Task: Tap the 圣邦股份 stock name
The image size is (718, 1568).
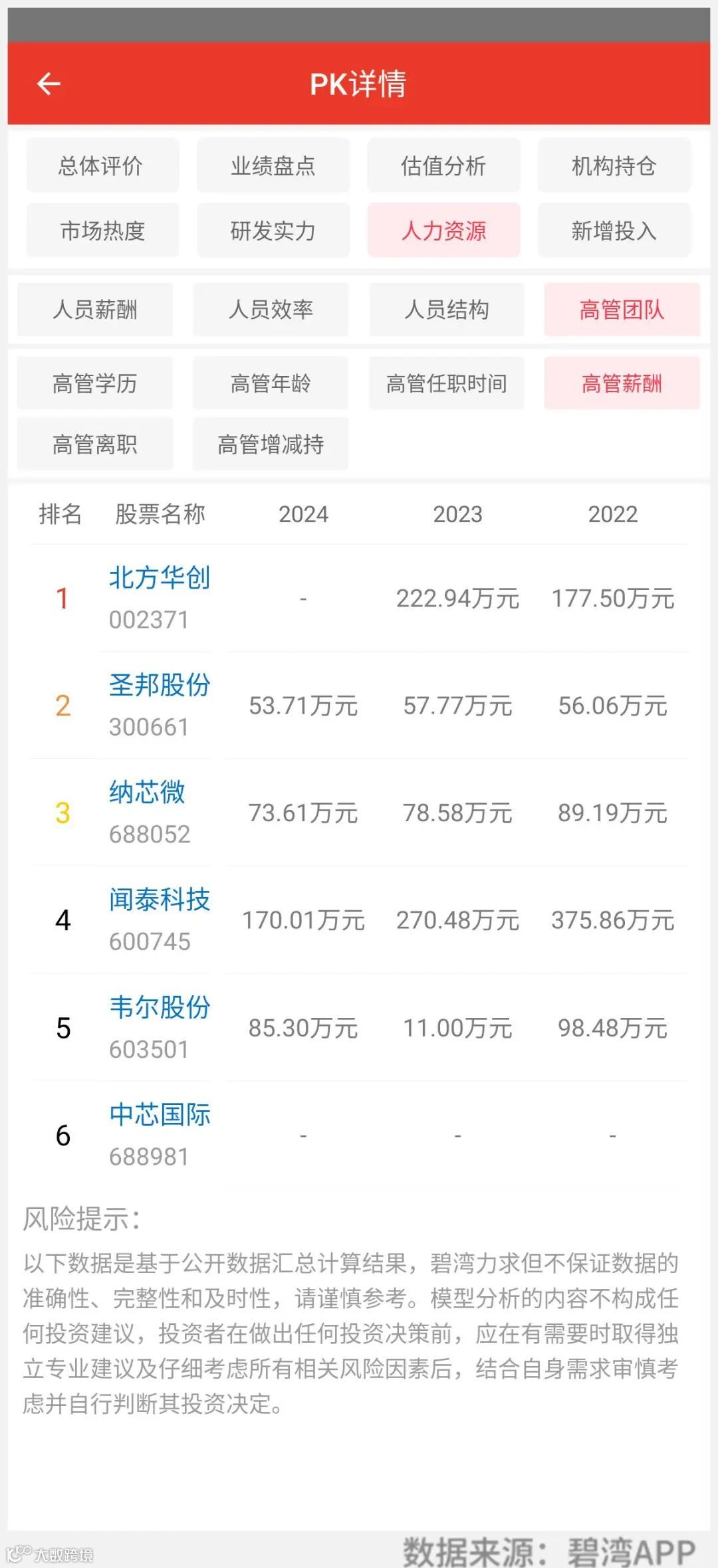Action: (x=160, y=685)
